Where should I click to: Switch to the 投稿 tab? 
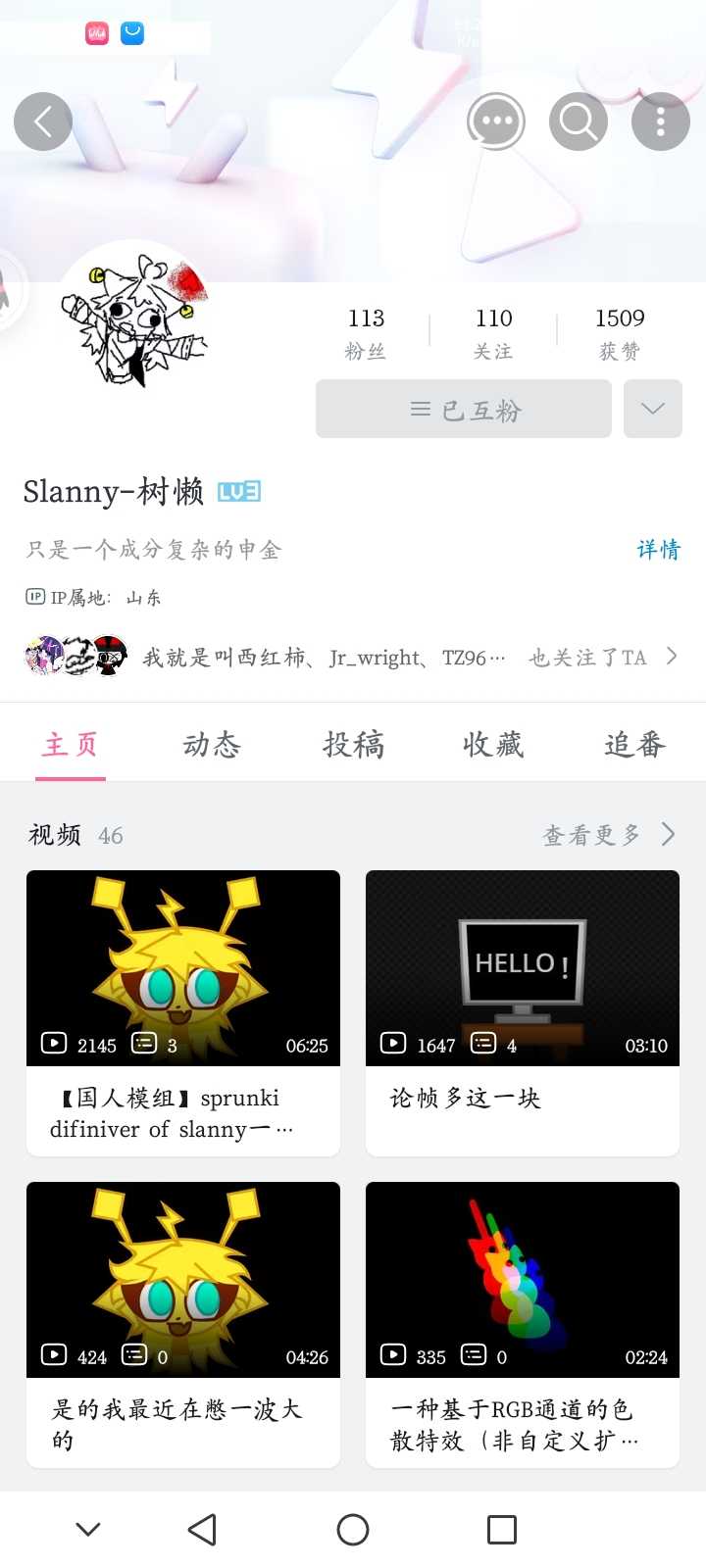pyautogui.click(x=354, y=745)
